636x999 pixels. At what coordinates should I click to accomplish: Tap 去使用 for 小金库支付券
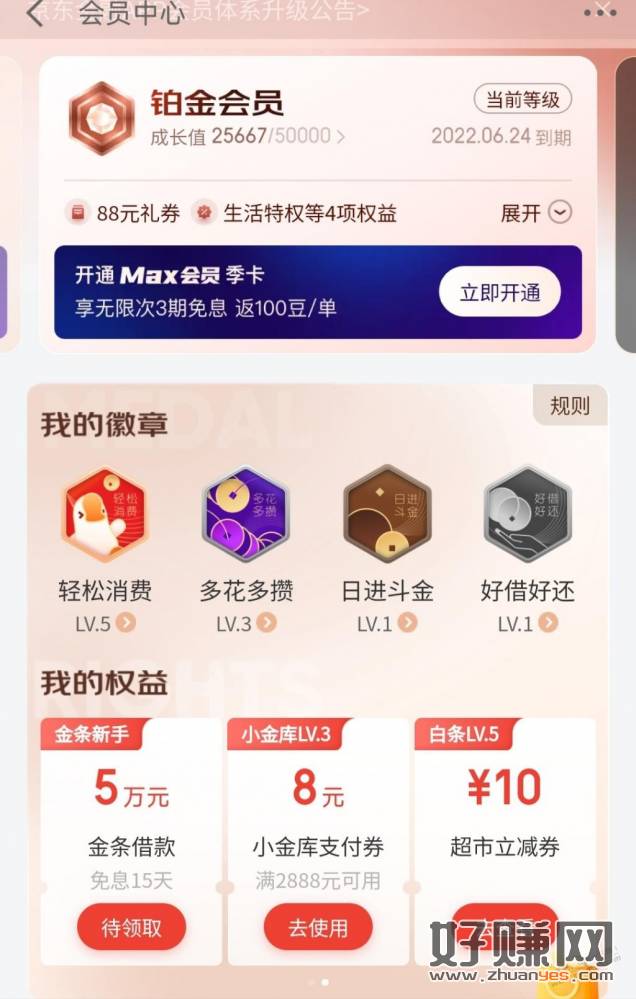[318, 928]
